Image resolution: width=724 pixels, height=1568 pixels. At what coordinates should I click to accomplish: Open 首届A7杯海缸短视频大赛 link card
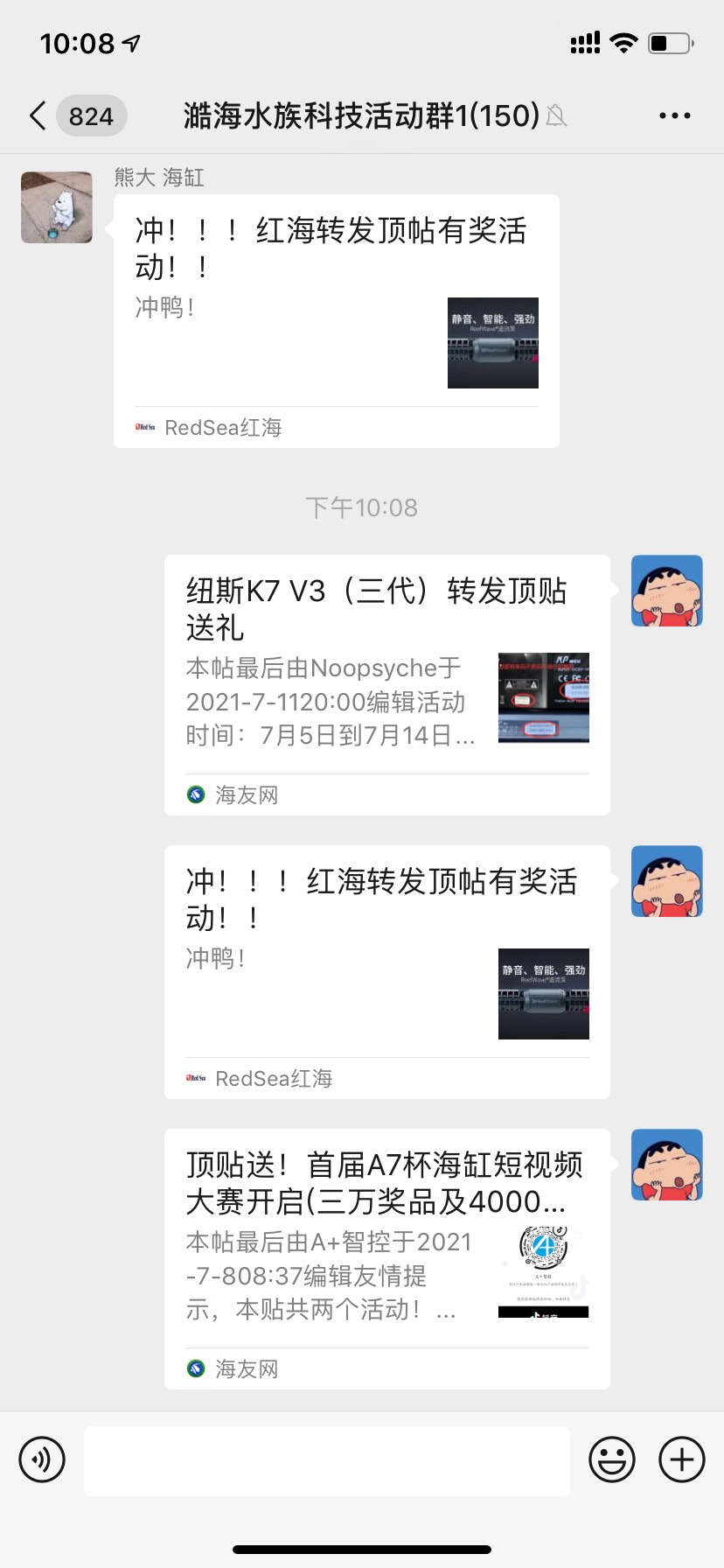click(386, 1258)
